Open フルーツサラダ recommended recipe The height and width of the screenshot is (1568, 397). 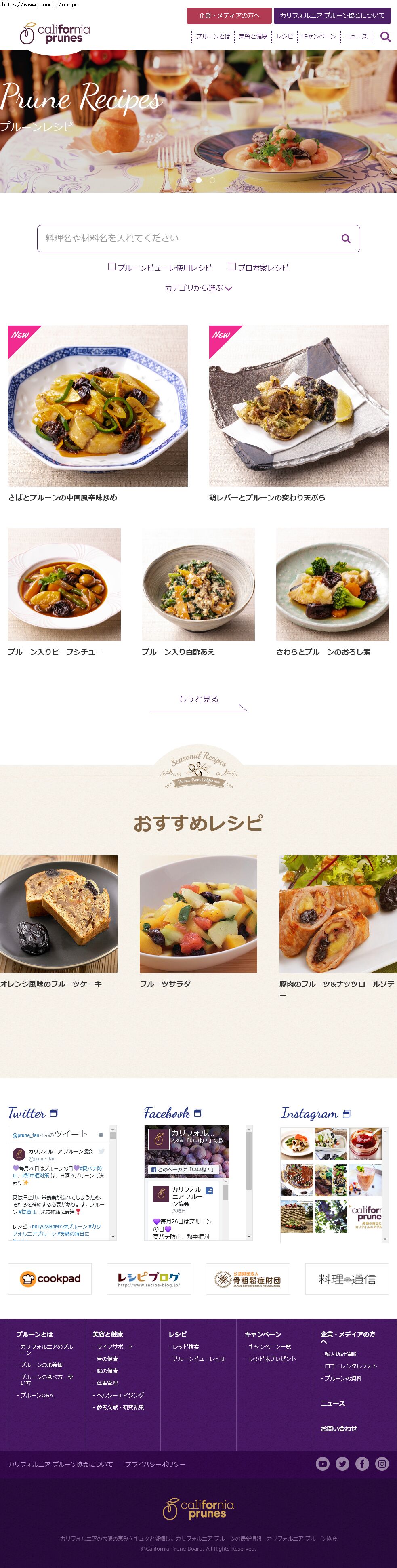(198, 914)
